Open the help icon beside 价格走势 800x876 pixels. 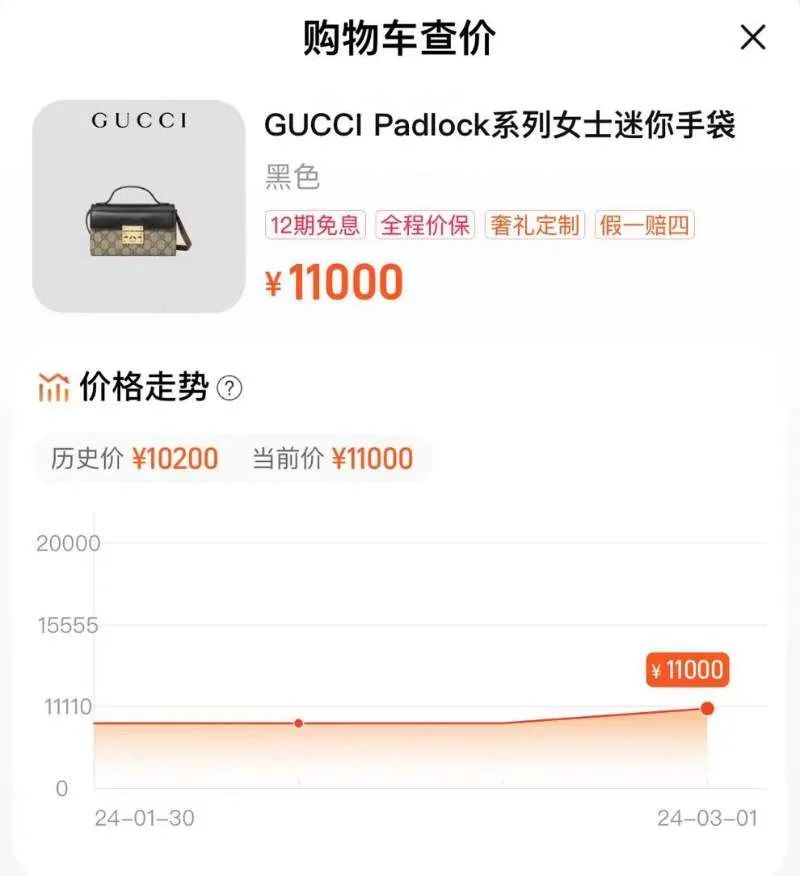click(230, 388)
